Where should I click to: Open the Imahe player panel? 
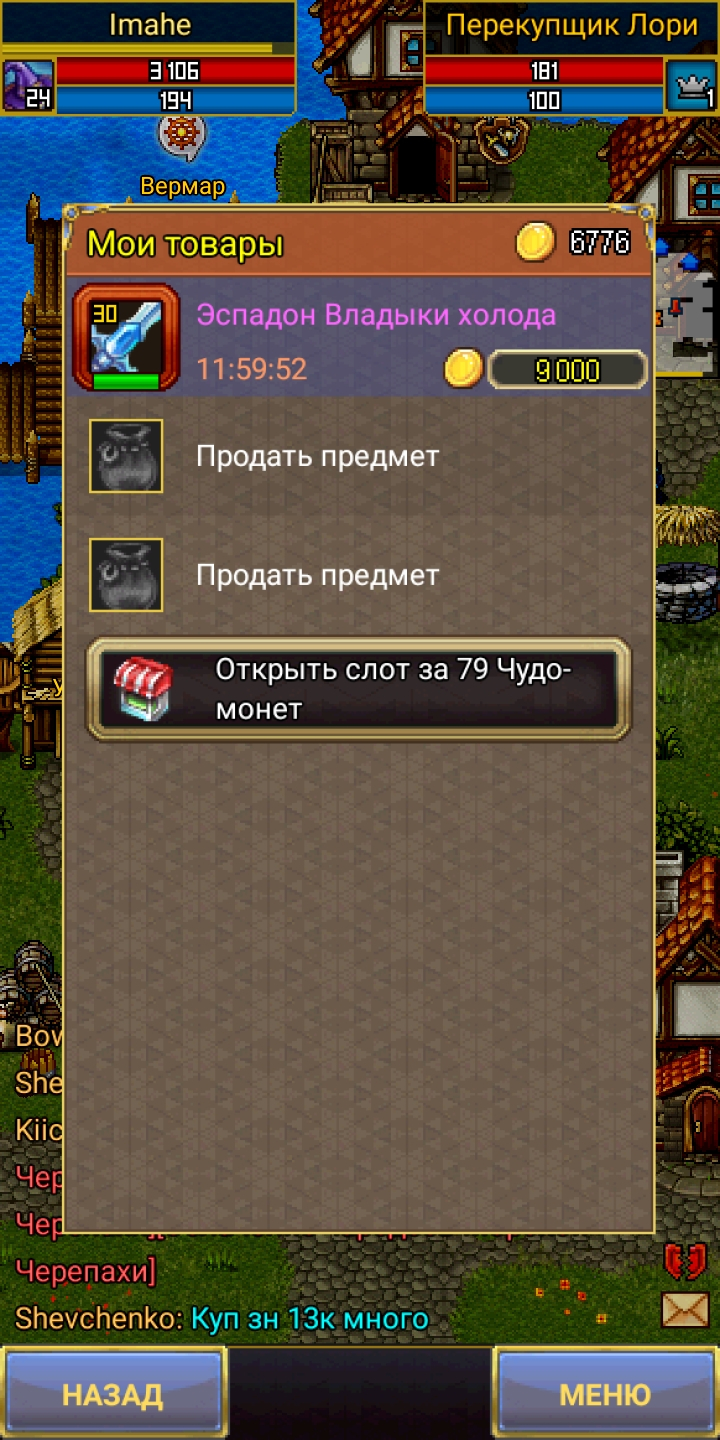coord(149,58)
